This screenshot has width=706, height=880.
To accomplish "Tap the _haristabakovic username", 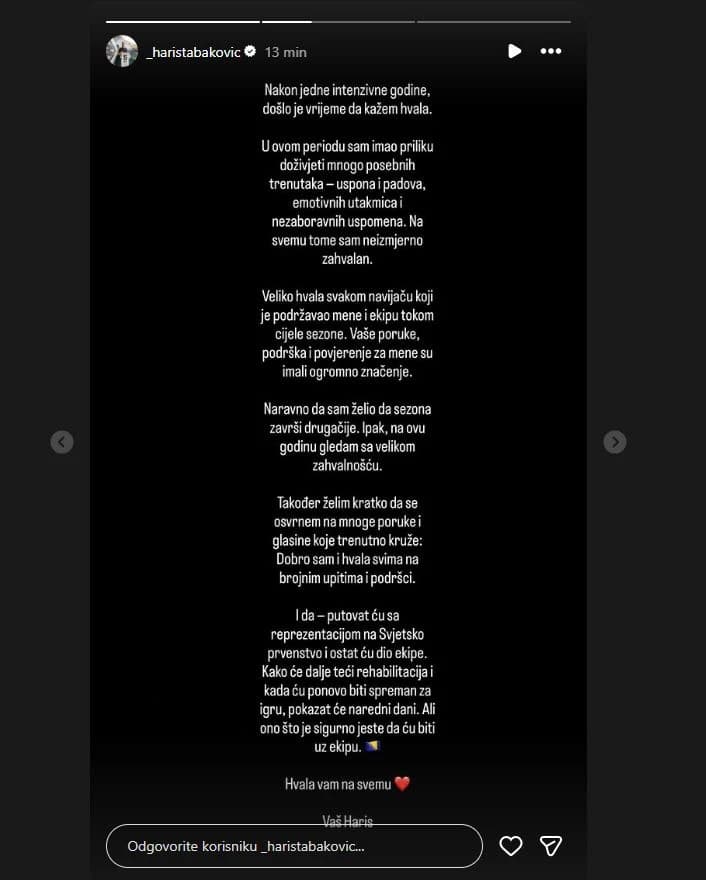I will [194, 52].
